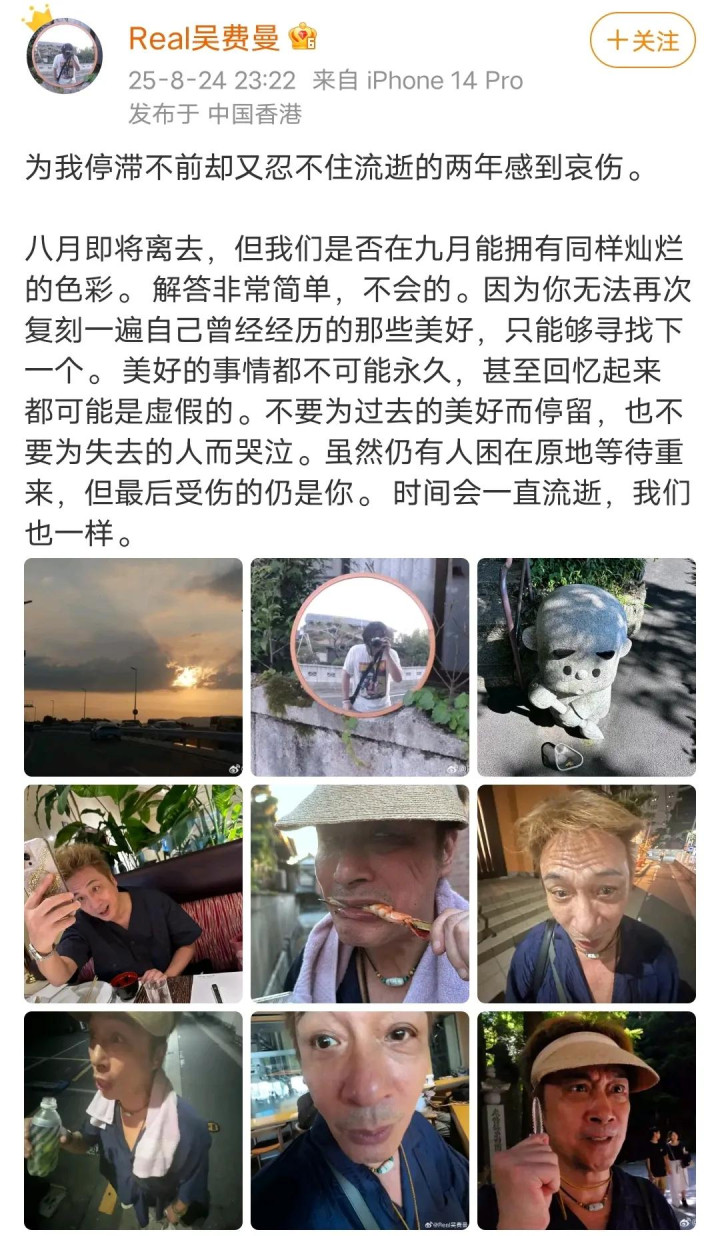Open the Real吴费曼 username link
The height and width of the screenshot is (1236, 720).
pyautogui.click(x=204, y=38)
